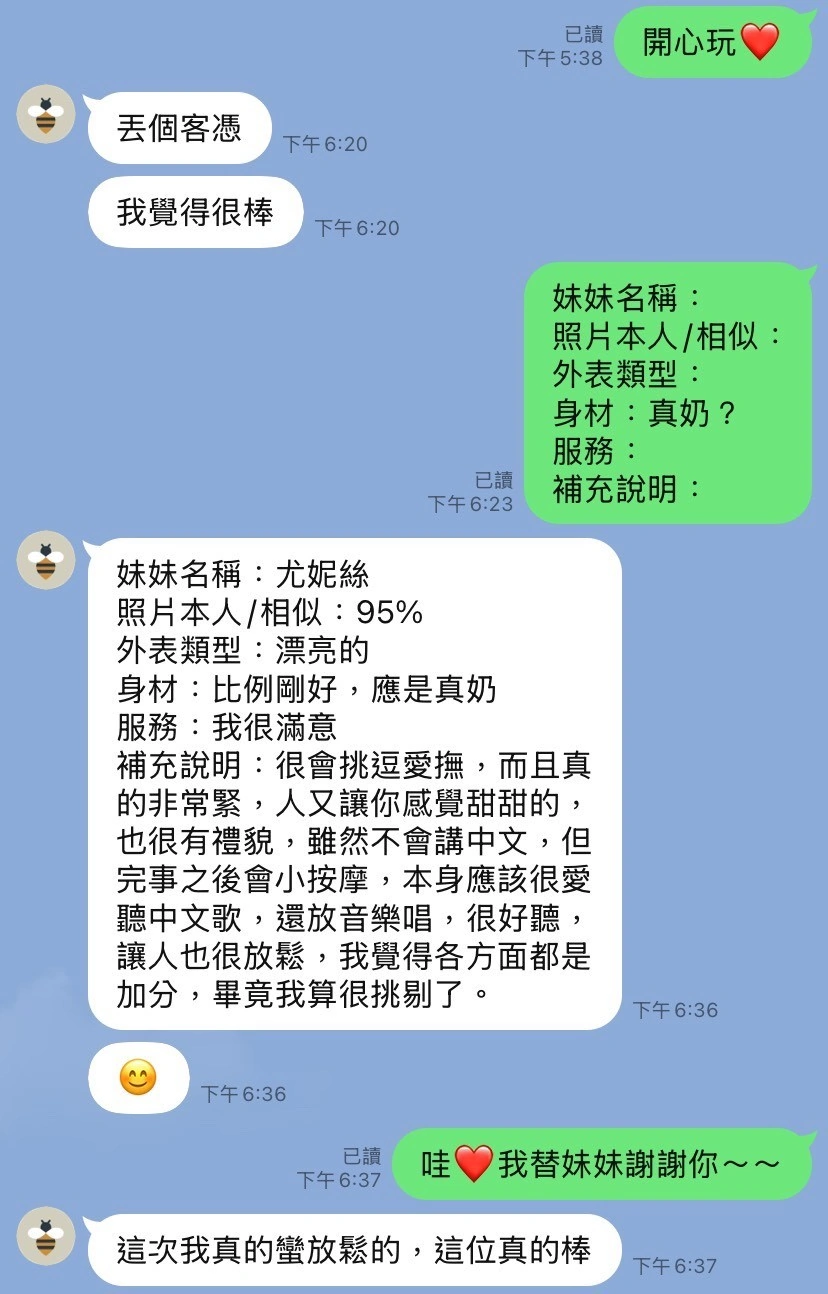Select the bee icon near 丟個客憑 bubble

(44, 115)
